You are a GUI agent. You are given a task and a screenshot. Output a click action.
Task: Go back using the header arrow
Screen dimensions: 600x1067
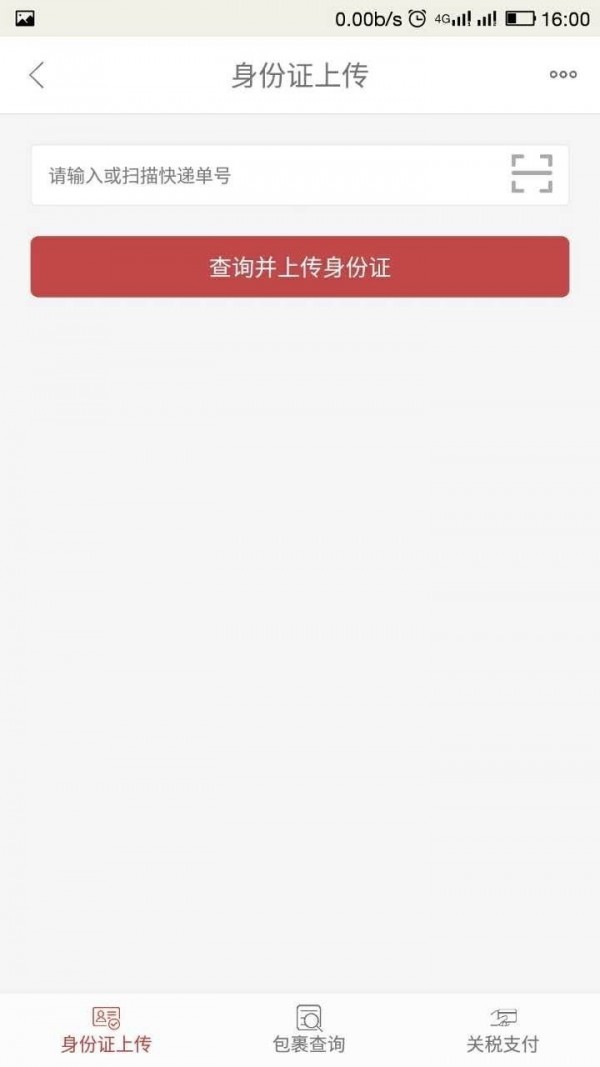[x=37, y=75]
